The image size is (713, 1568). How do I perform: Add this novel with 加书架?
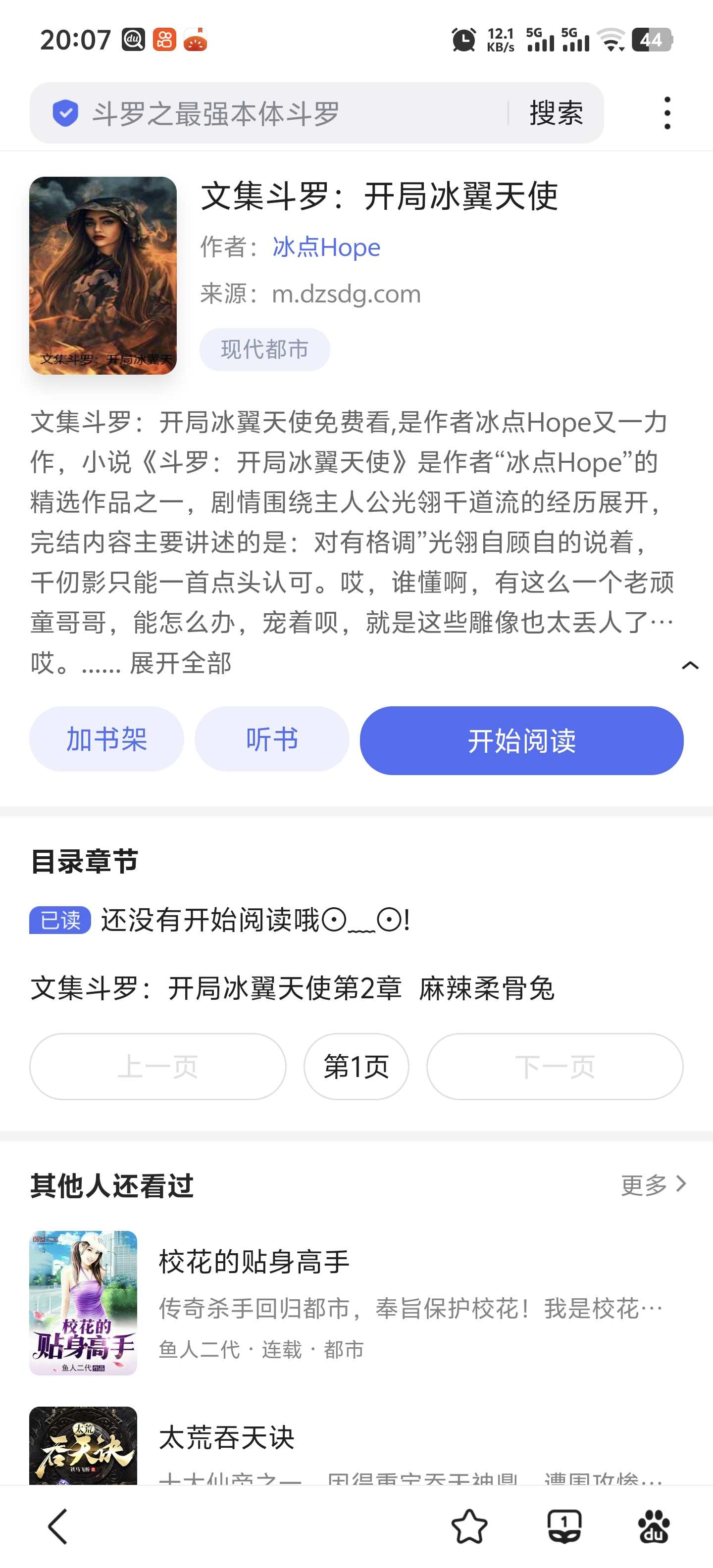[106, 739]
